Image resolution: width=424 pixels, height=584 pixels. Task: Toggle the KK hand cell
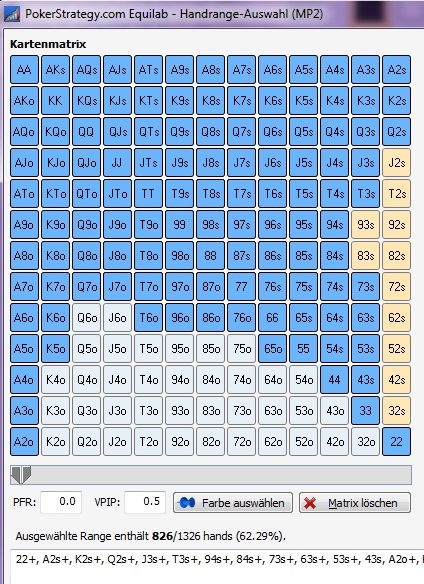click(x=55, y=101)
